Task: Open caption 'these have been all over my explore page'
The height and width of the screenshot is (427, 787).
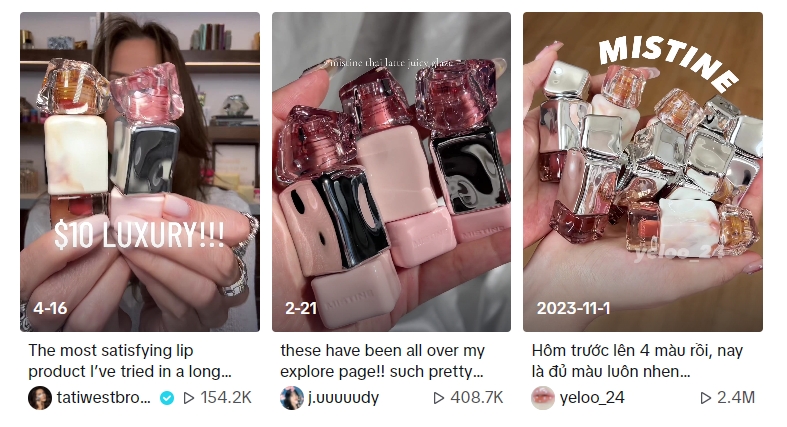Action: click(382, 361)
